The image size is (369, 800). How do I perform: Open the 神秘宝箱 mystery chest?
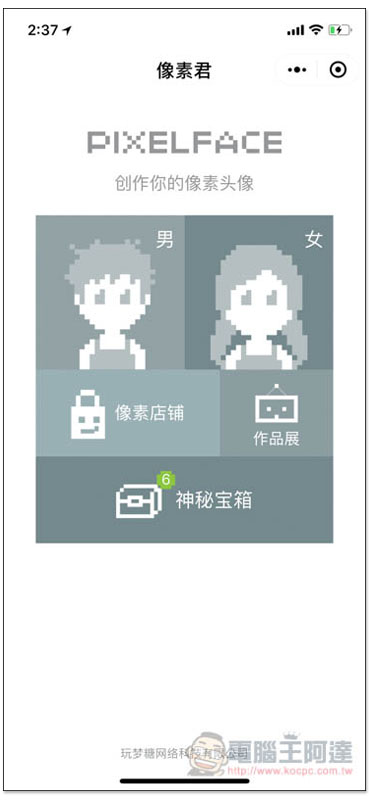click(x=184, y=500)
